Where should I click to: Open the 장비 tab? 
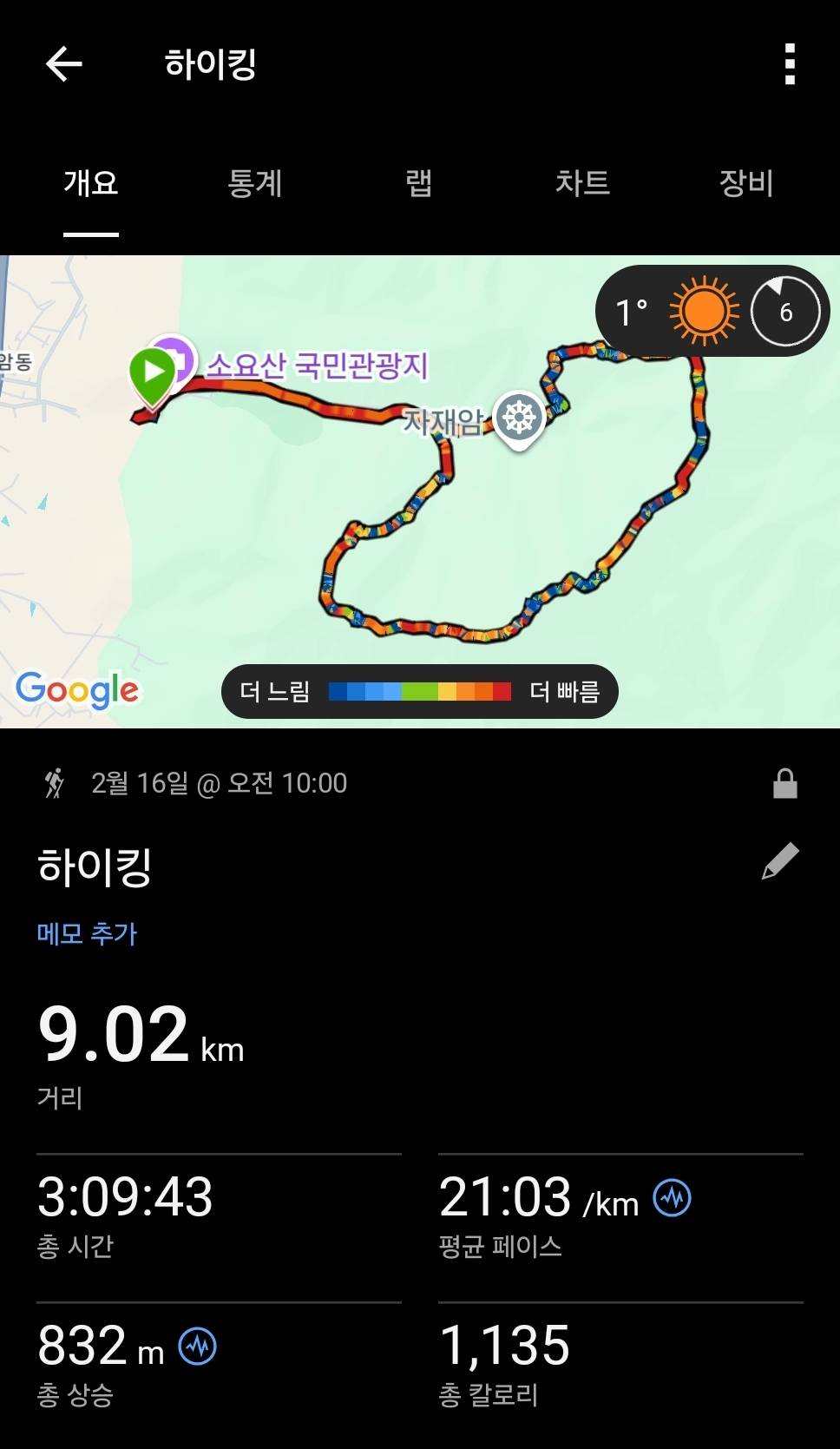tap(745, 184)
